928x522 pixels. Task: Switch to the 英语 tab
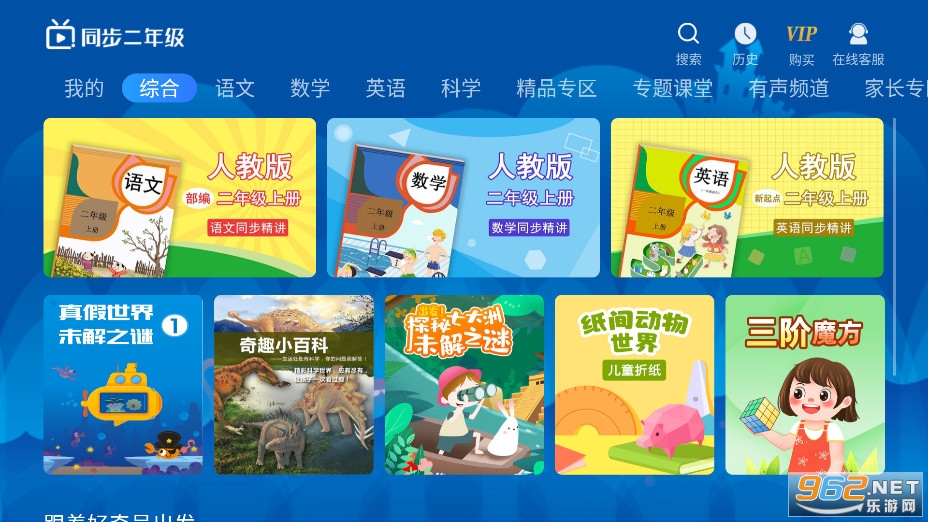[385, 88]
